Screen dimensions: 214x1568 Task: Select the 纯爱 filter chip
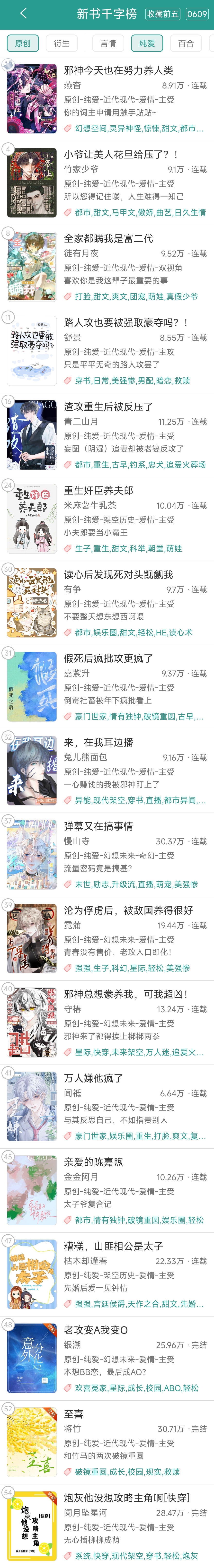click(x=147, y=43)
